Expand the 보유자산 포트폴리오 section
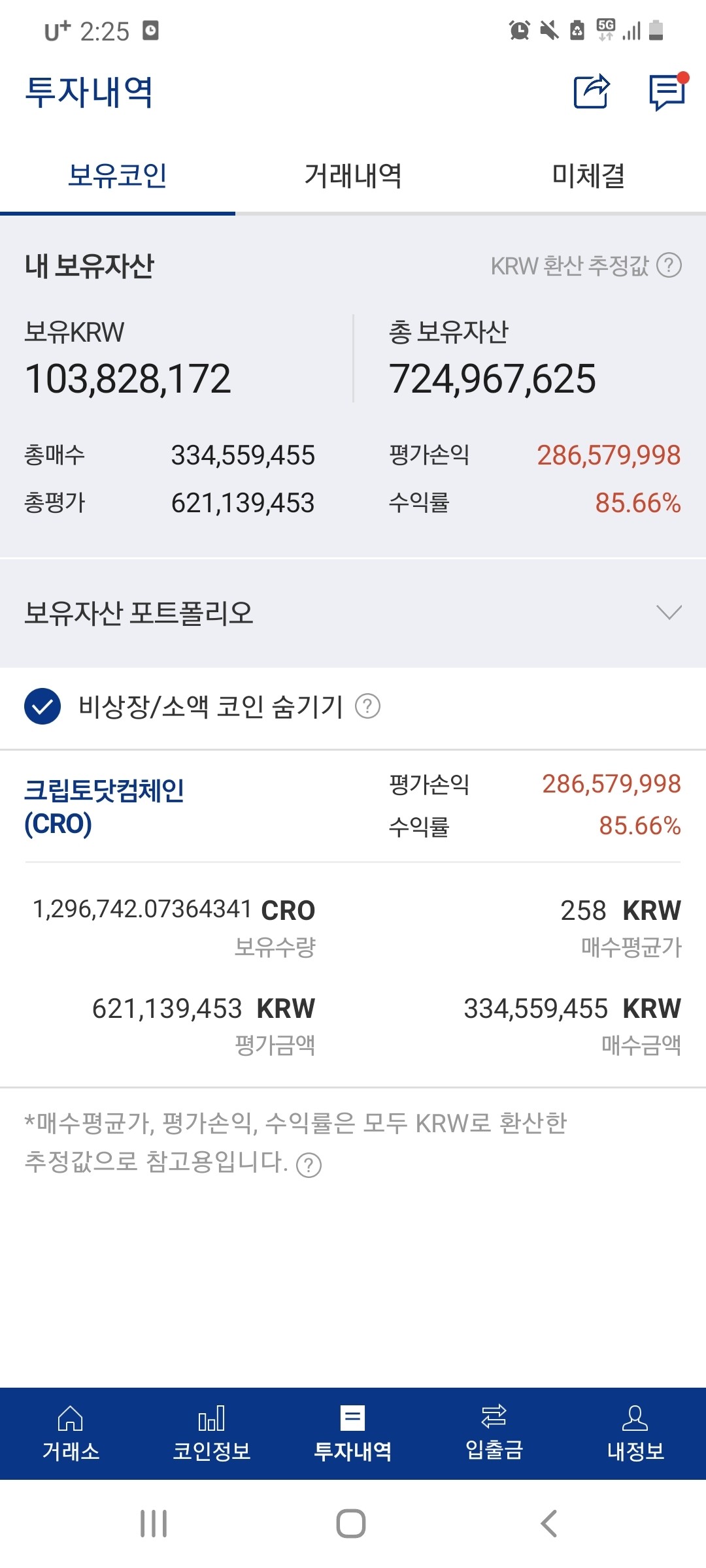Viewport: 706px width, 1568px height. 667,613
